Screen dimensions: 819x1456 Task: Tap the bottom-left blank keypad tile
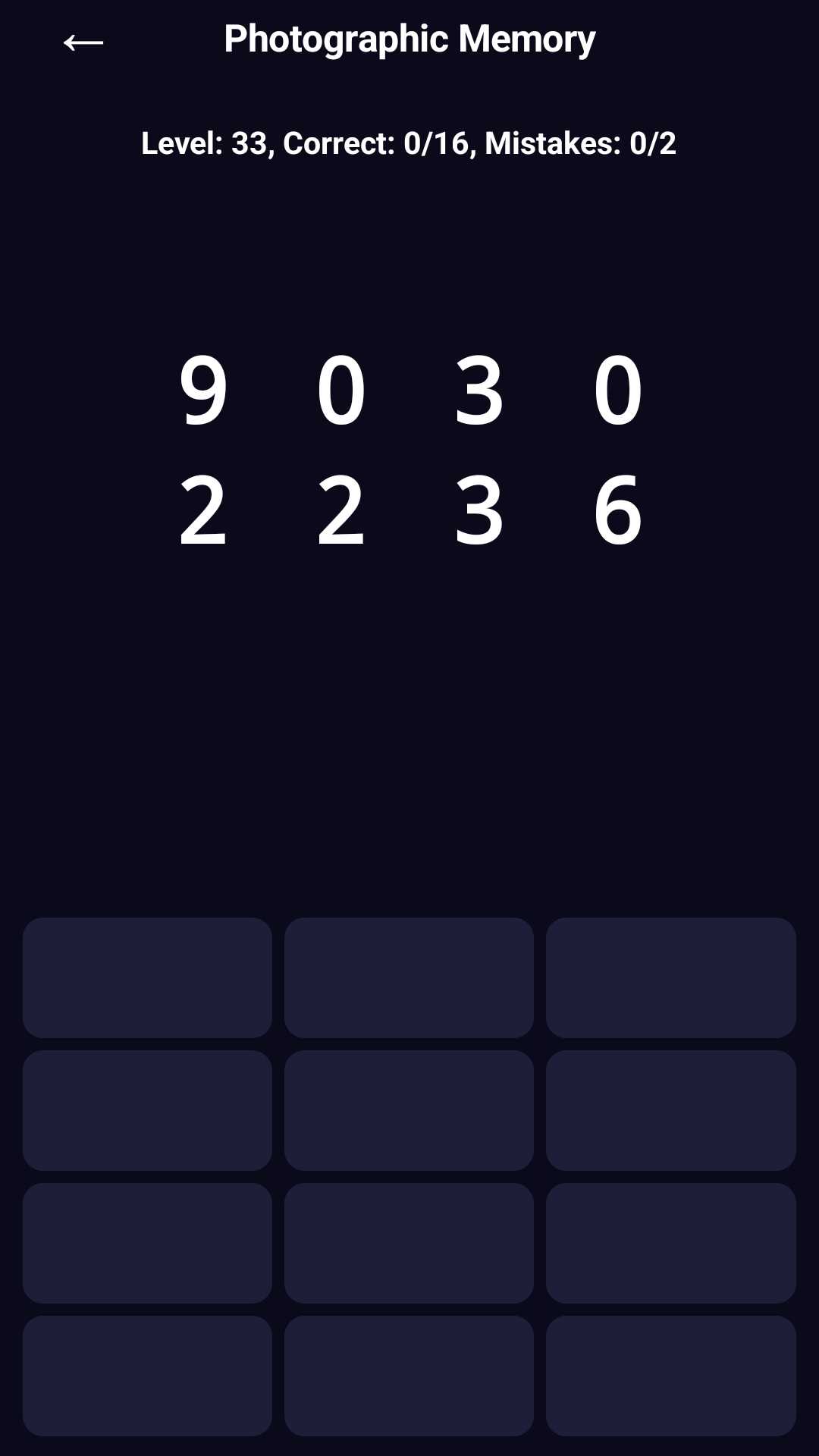point(147,1376)
